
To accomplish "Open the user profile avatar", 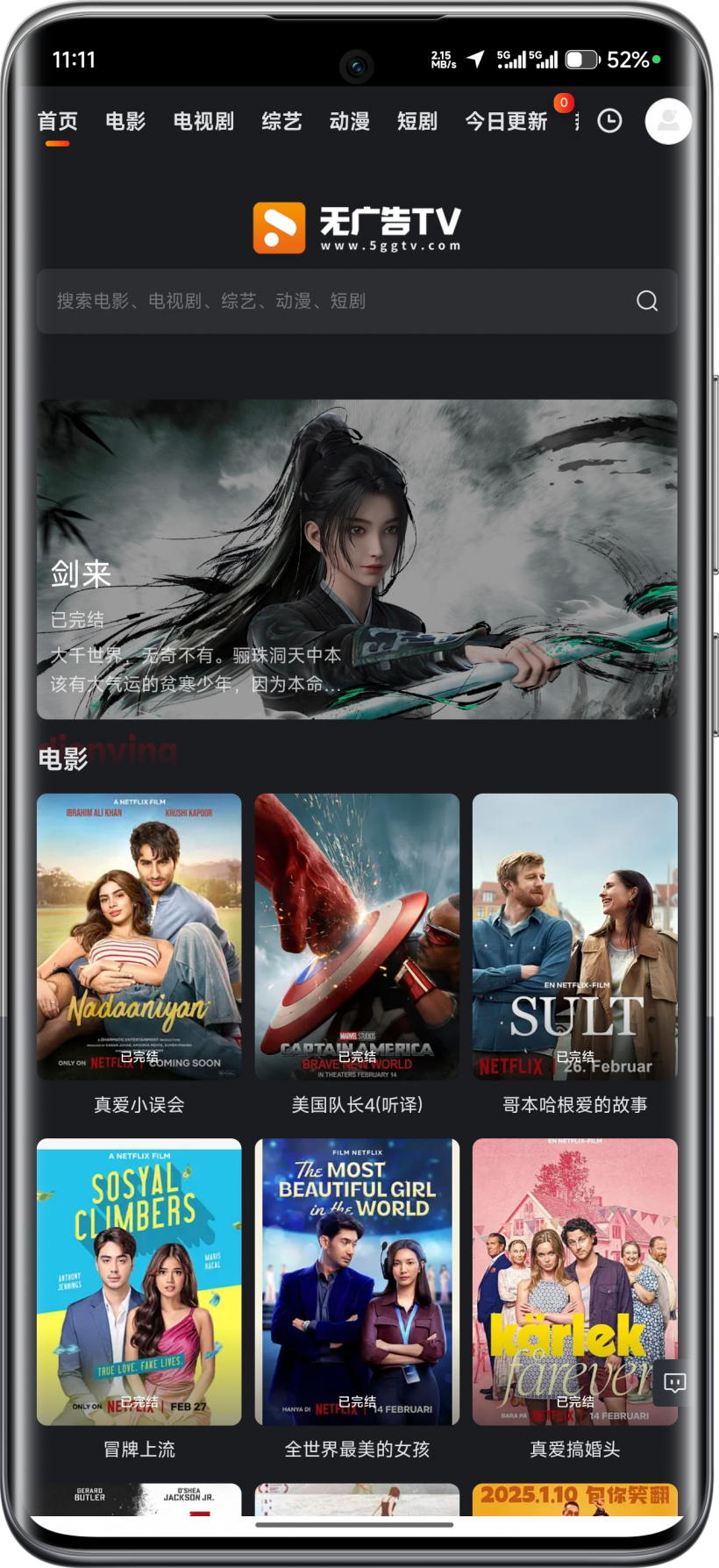I will coord(668,121).
